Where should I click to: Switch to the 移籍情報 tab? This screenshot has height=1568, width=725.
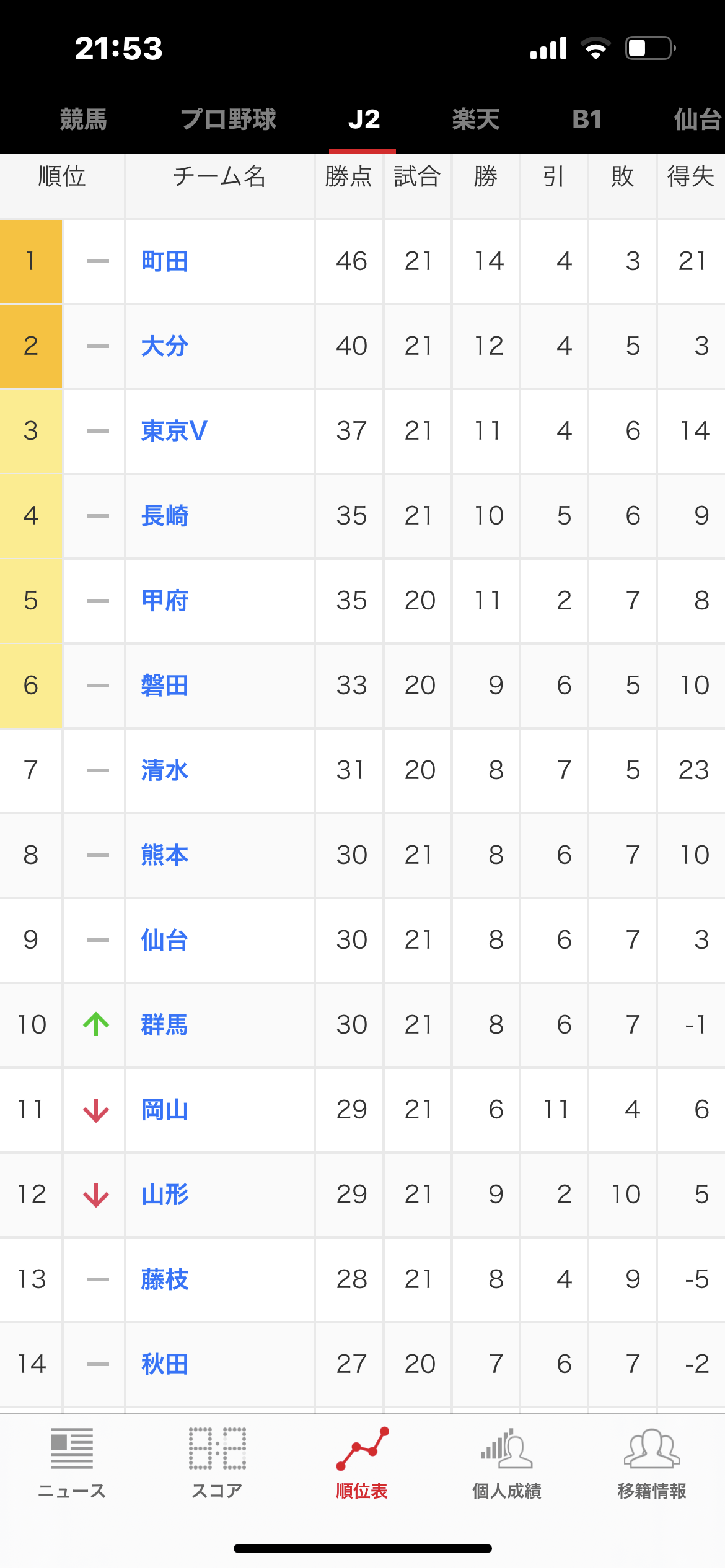pos(652,1464)
